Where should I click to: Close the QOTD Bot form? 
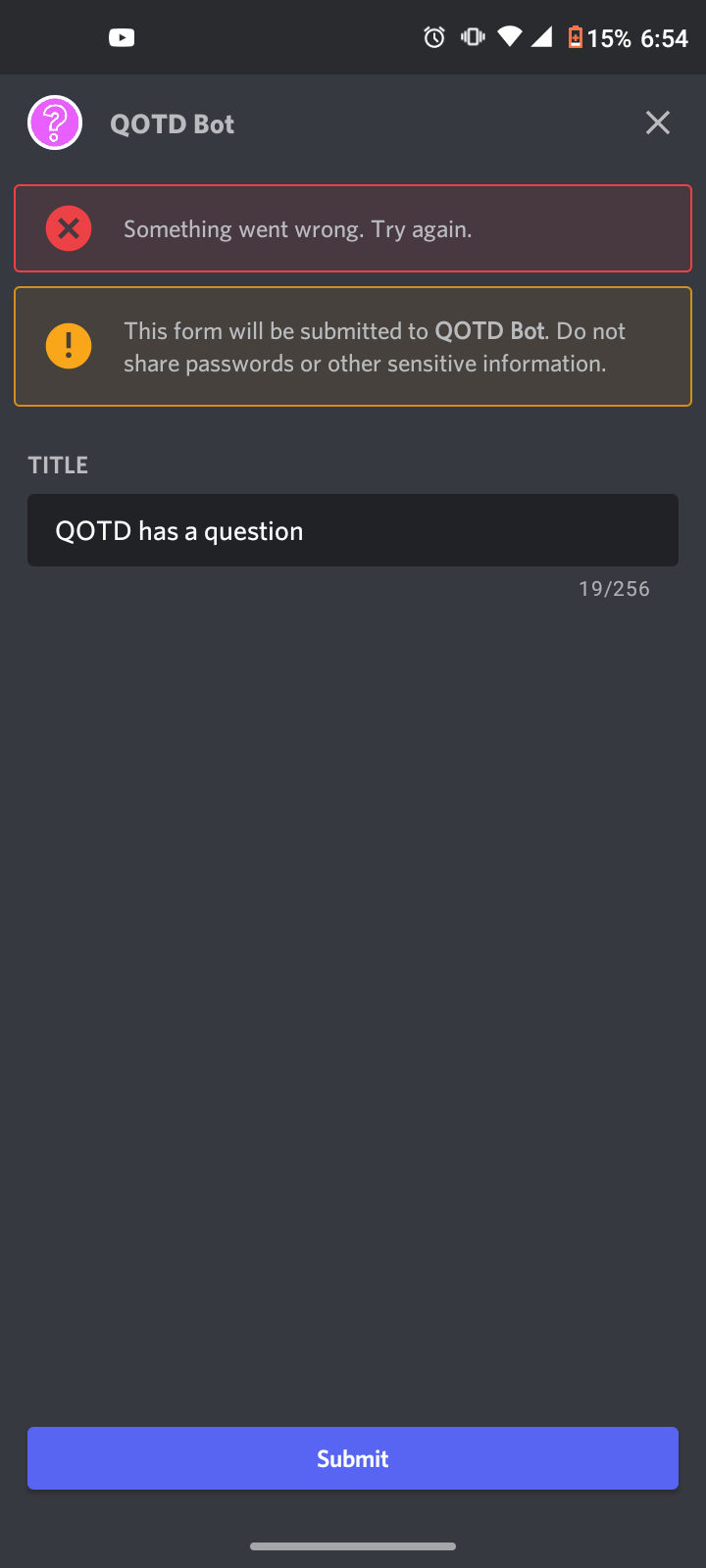click(x=657, y=122)
